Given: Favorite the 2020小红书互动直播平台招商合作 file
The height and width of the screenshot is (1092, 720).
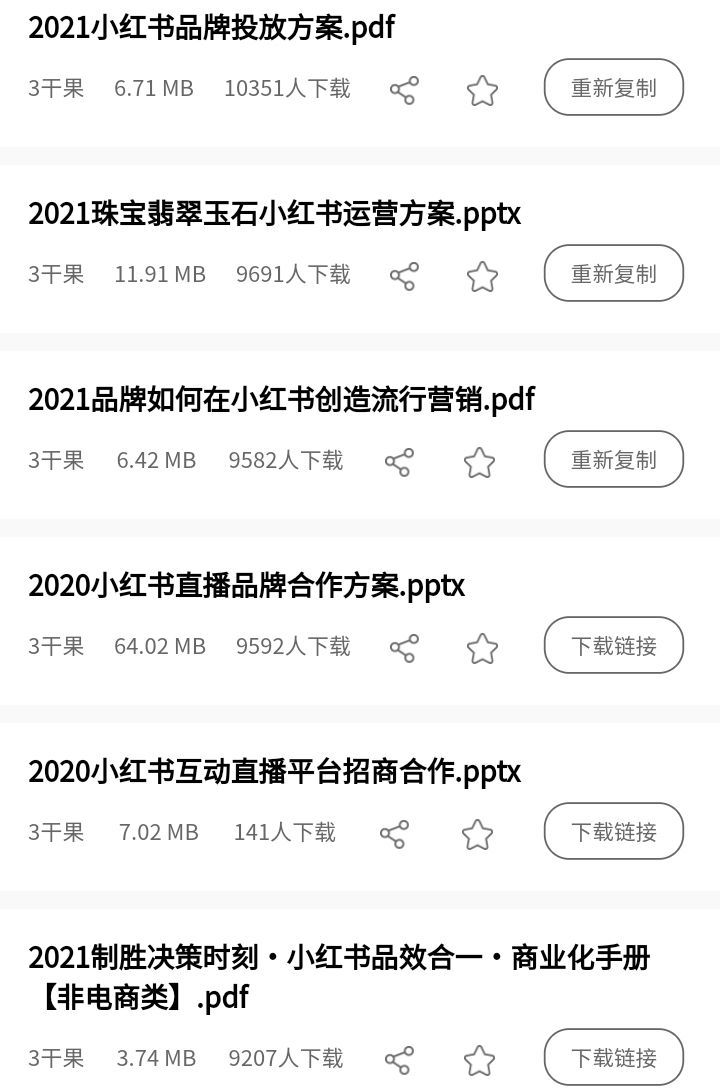Looking at the screenshot, I should click(474, 833).
